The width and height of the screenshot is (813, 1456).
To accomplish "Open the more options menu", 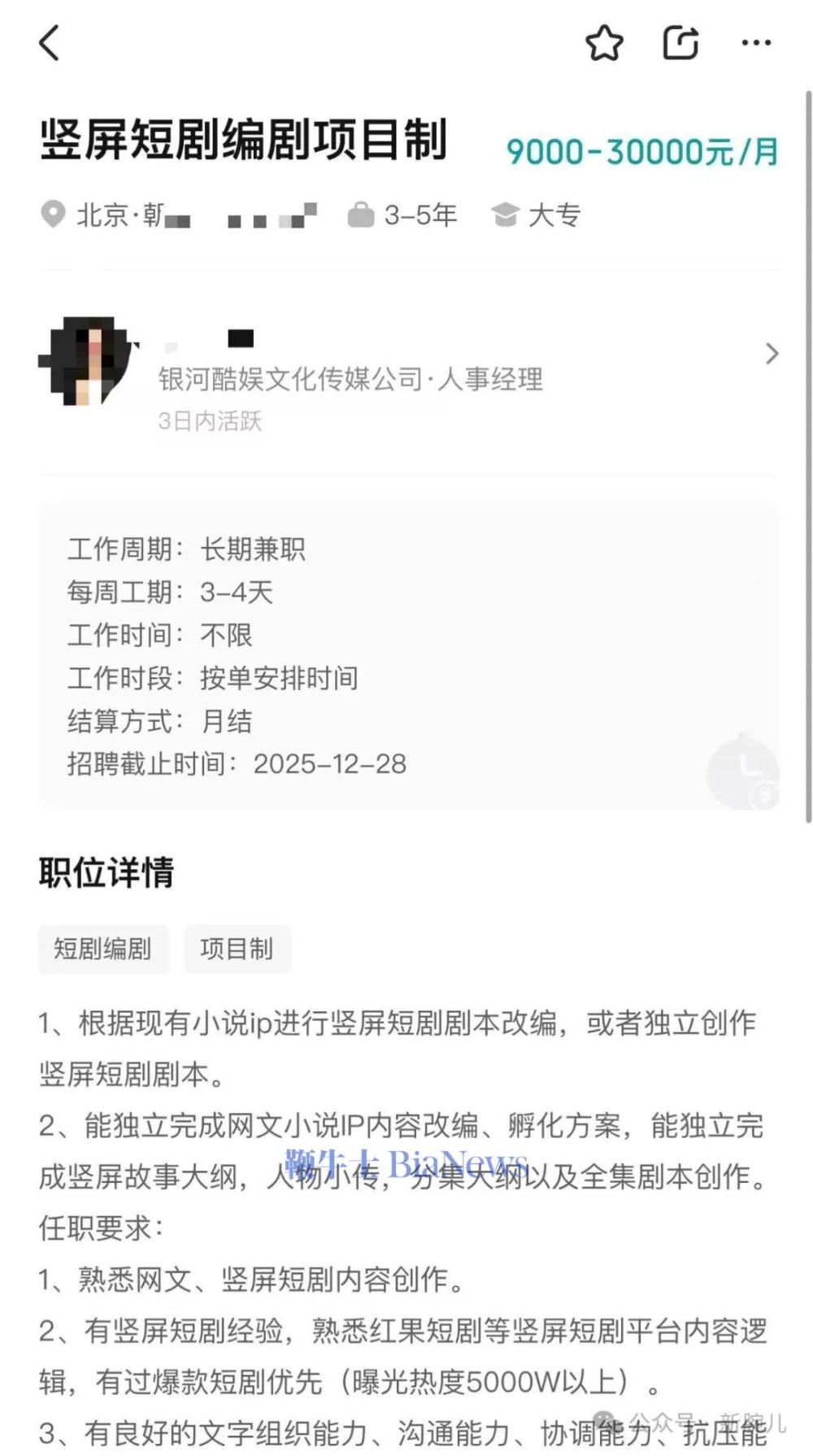I will (757, 42).
